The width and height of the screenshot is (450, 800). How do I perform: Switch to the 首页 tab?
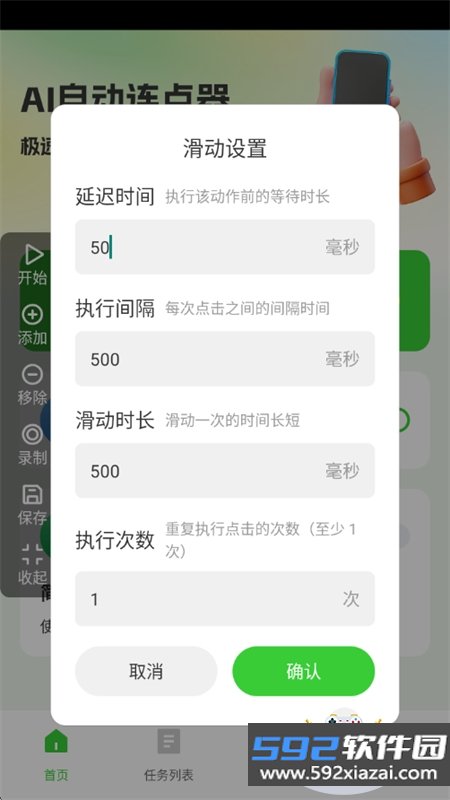(56, 756)
